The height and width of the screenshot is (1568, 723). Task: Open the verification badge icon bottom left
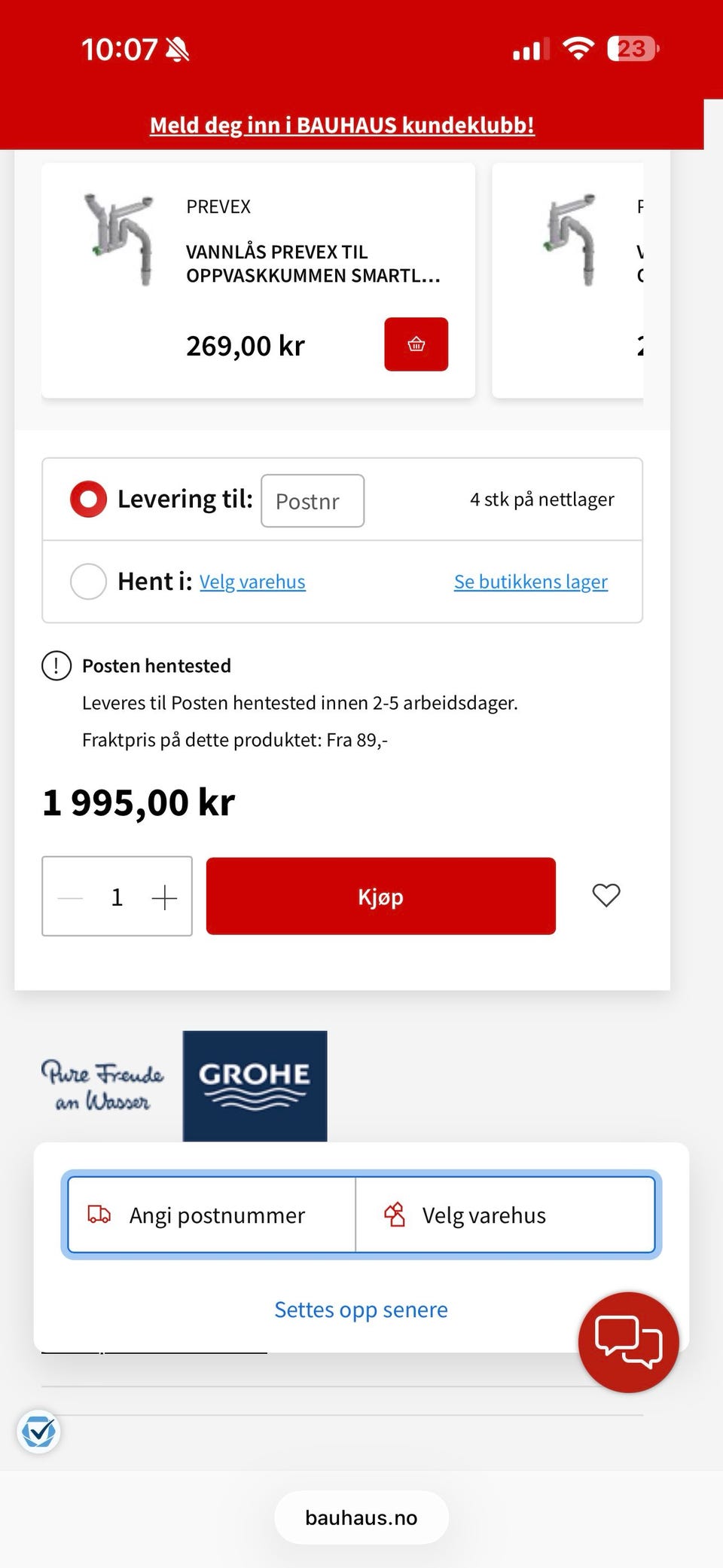pos(38,1432)
